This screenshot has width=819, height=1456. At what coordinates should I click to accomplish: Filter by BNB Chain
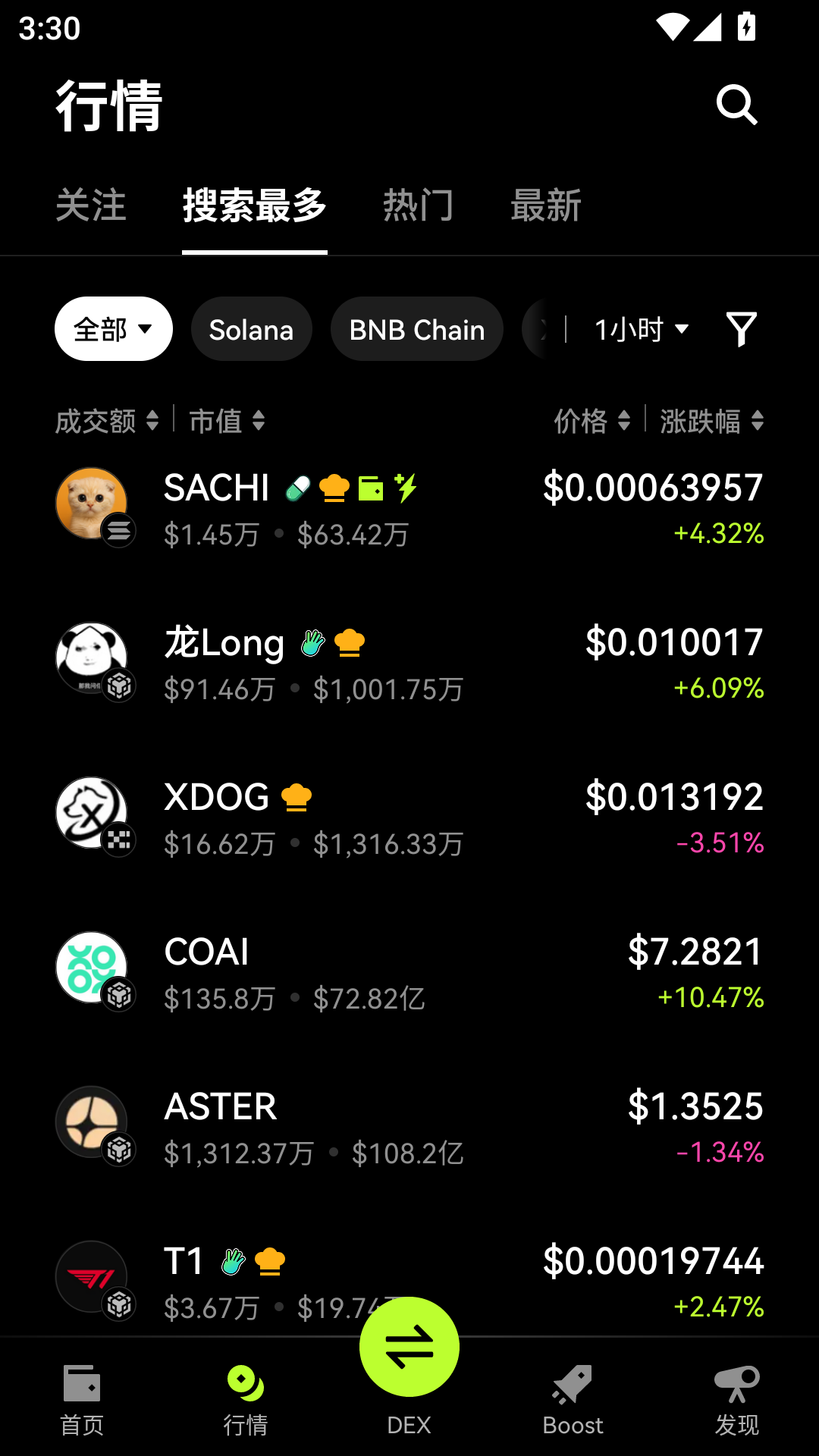pyautogui.click(x=416, y=329)
